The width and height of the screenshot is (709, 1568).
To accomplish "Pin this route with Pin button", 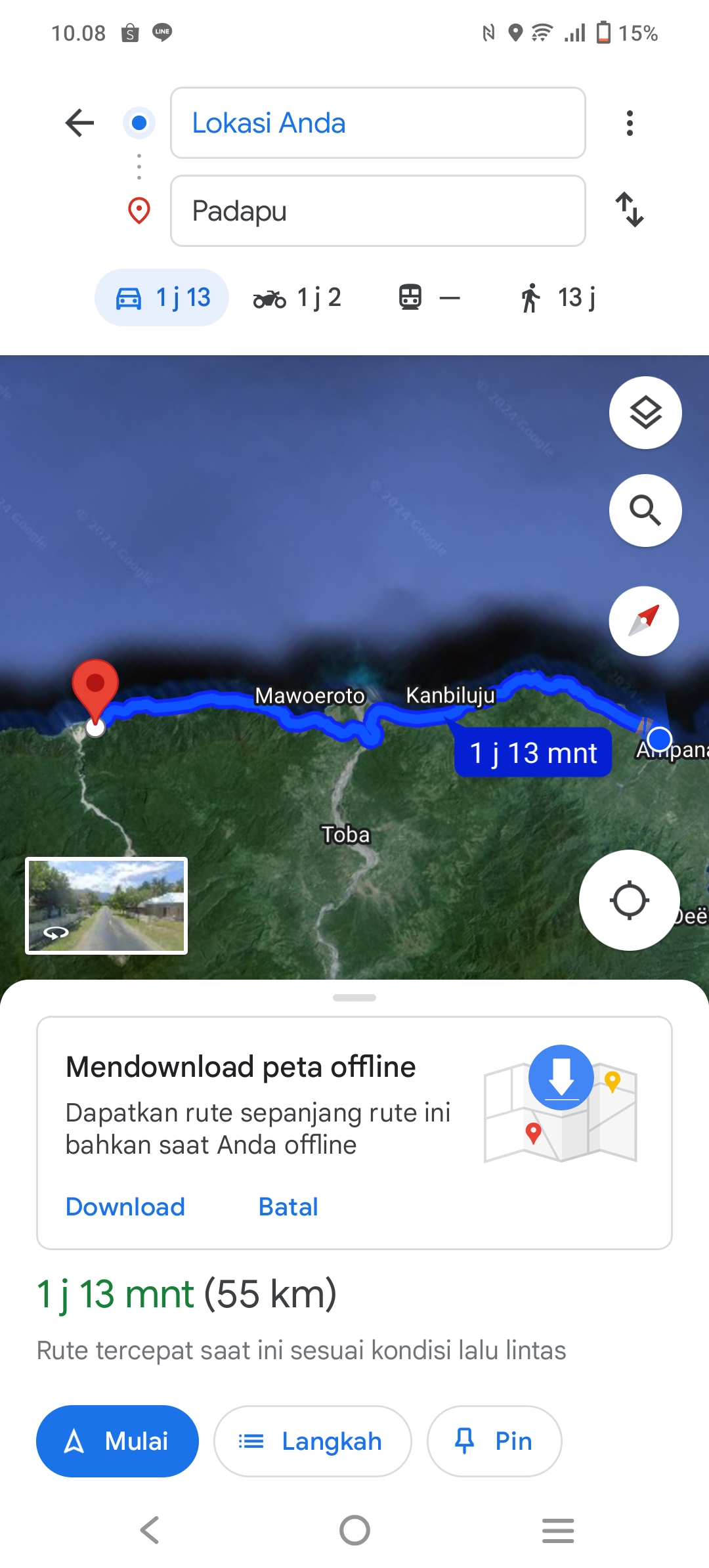I will pos(494,1441).
